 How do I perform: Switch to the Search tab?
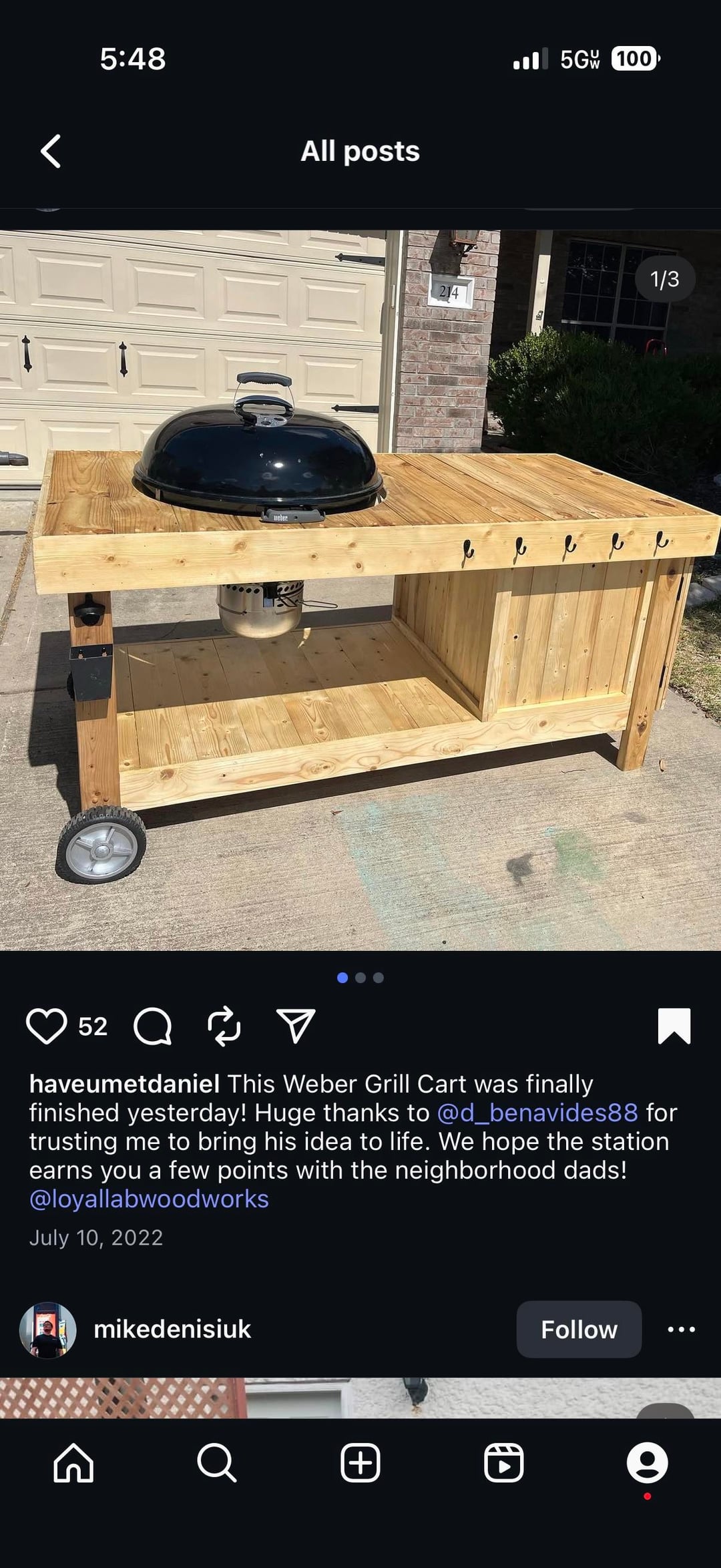pyautogui.click(x=216, y=1462)
